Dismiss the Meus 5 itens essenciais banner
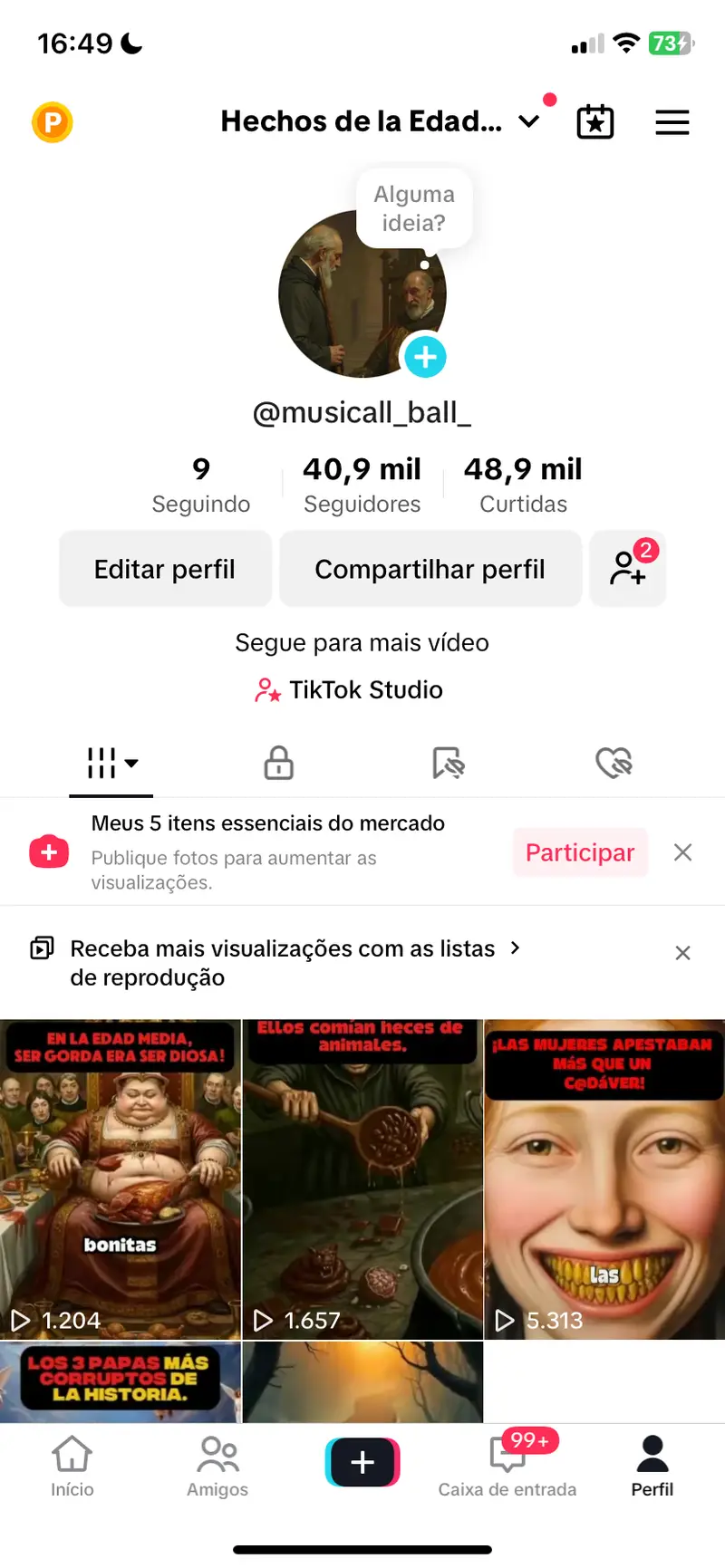 682,852
